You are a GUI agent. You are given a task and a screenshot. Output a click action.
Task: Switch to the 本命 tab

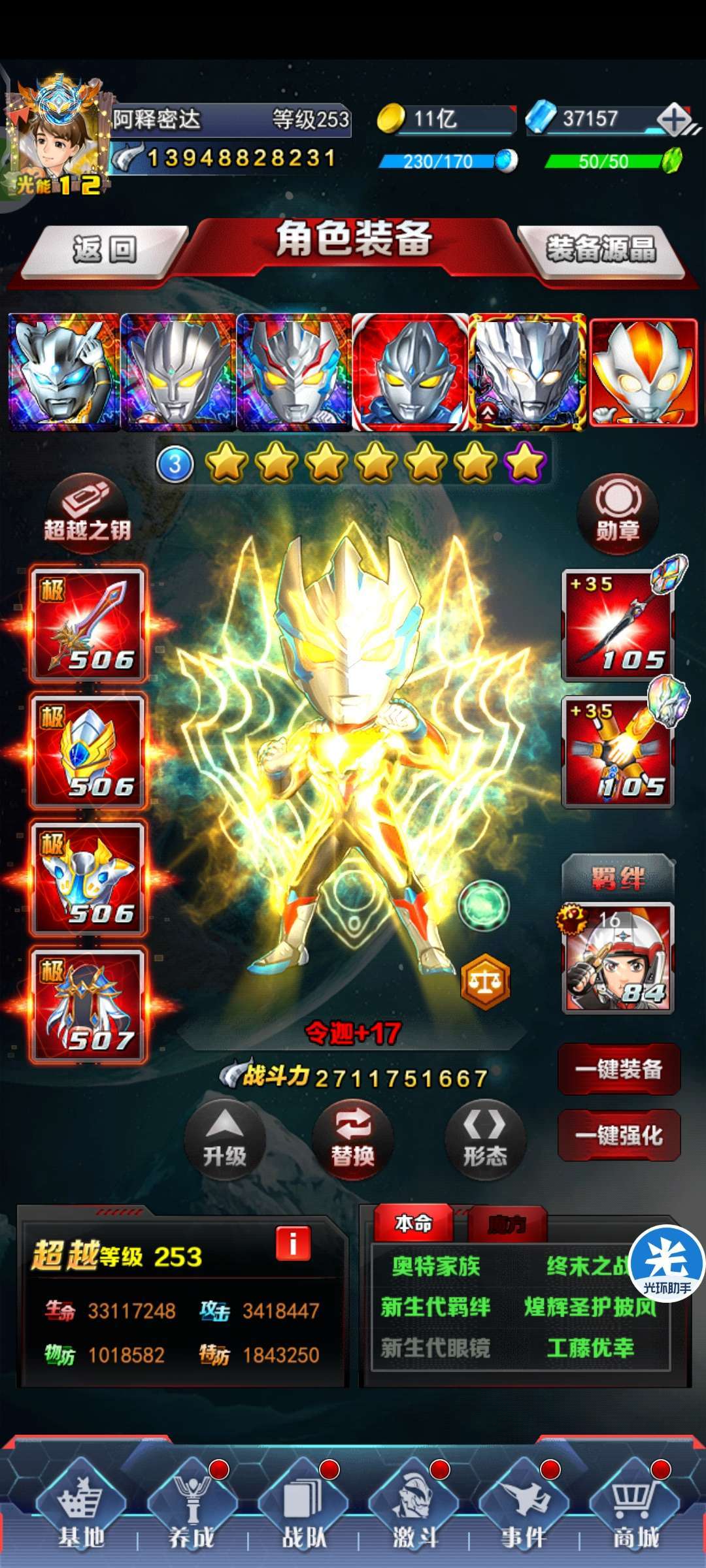click(x=413, y=1223)
